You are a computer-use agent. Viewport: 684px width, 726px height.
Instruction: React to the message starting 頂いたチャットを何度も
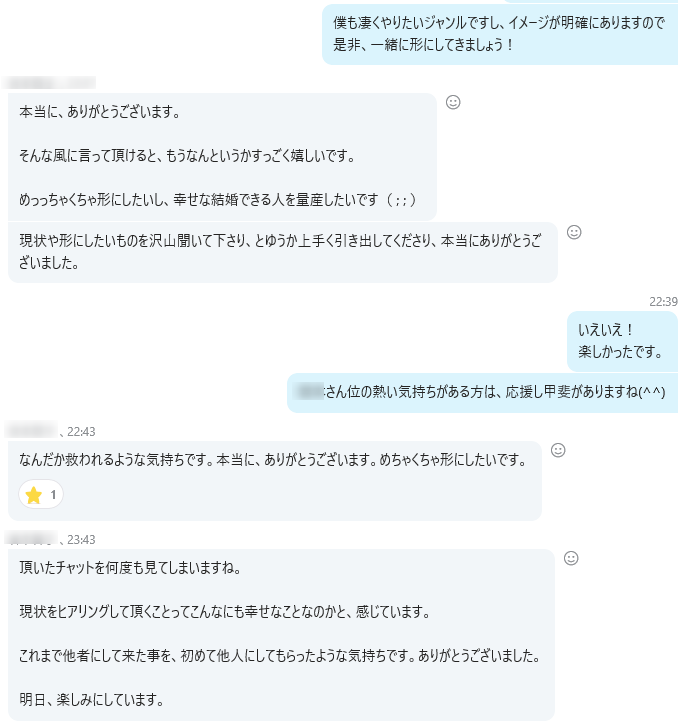pyautogui.click(x=571, y=558)
